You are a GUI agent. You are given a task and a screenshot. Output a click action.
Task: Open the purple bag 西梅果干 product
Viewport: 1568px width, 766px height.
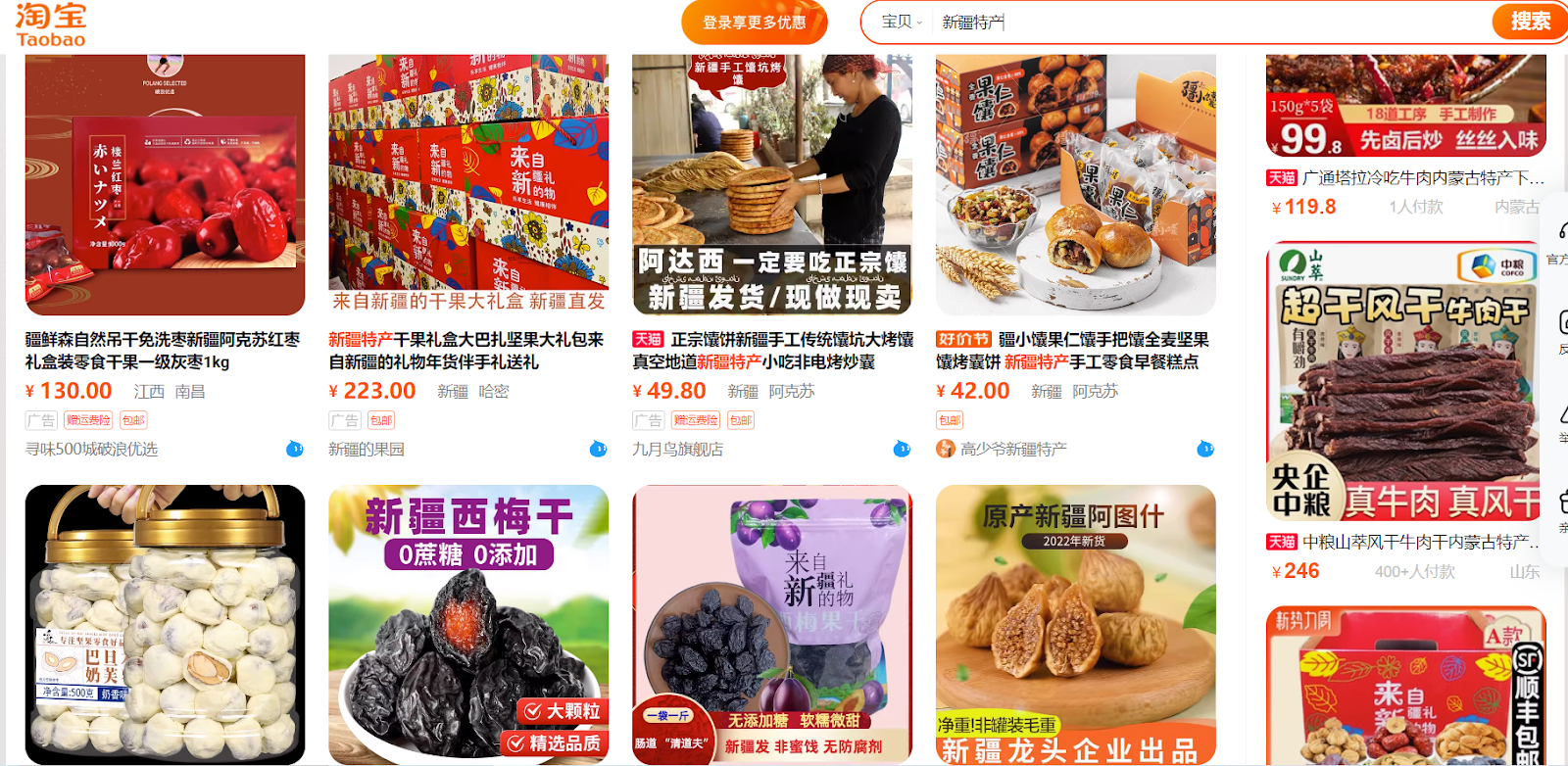coord(771,625)
